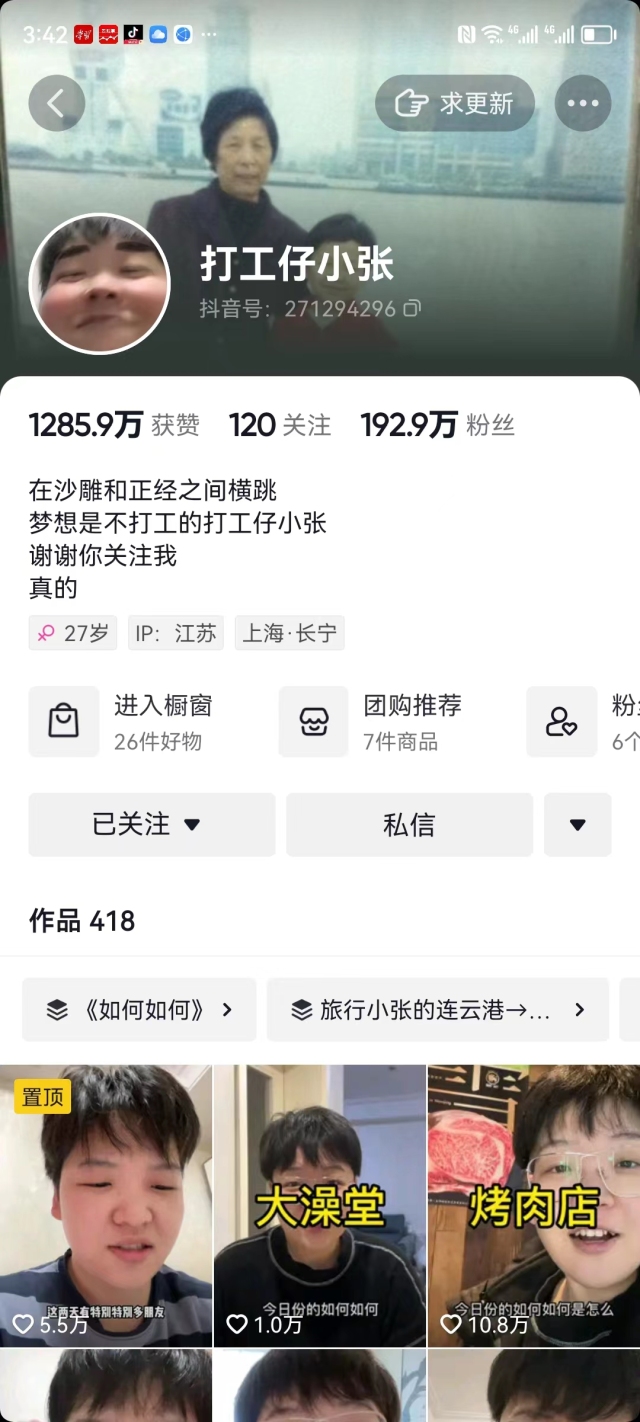
Task: View the 192.9万 粉丝 list
Action: [437, 425]
